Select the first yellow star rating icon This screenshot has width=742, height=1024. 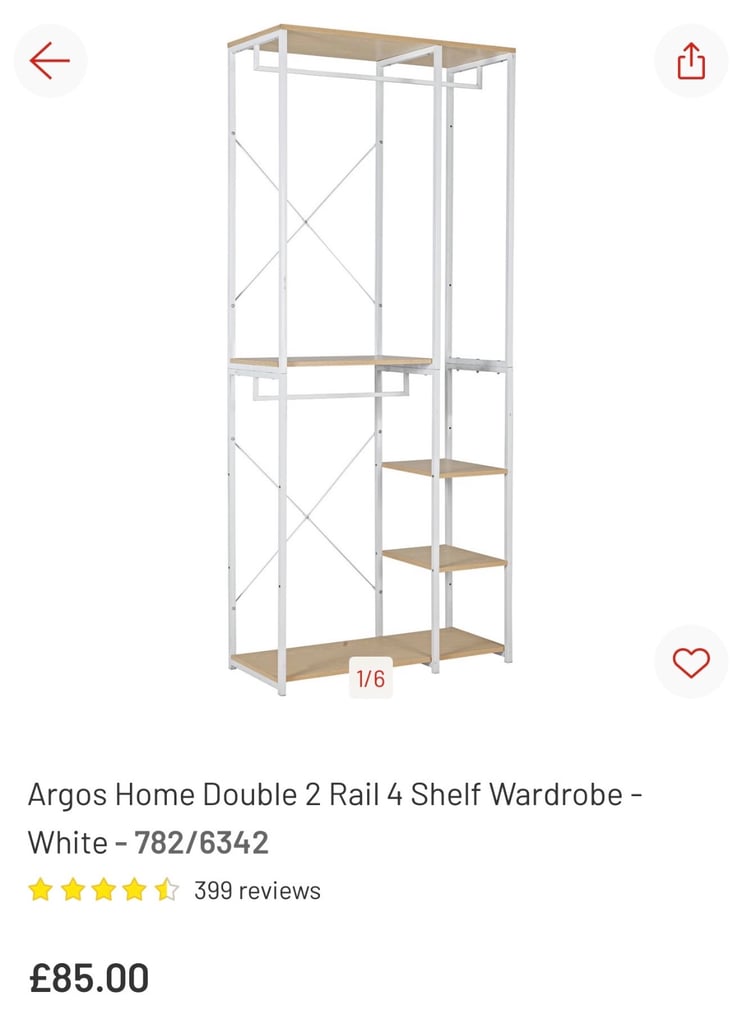click(38, 889)
